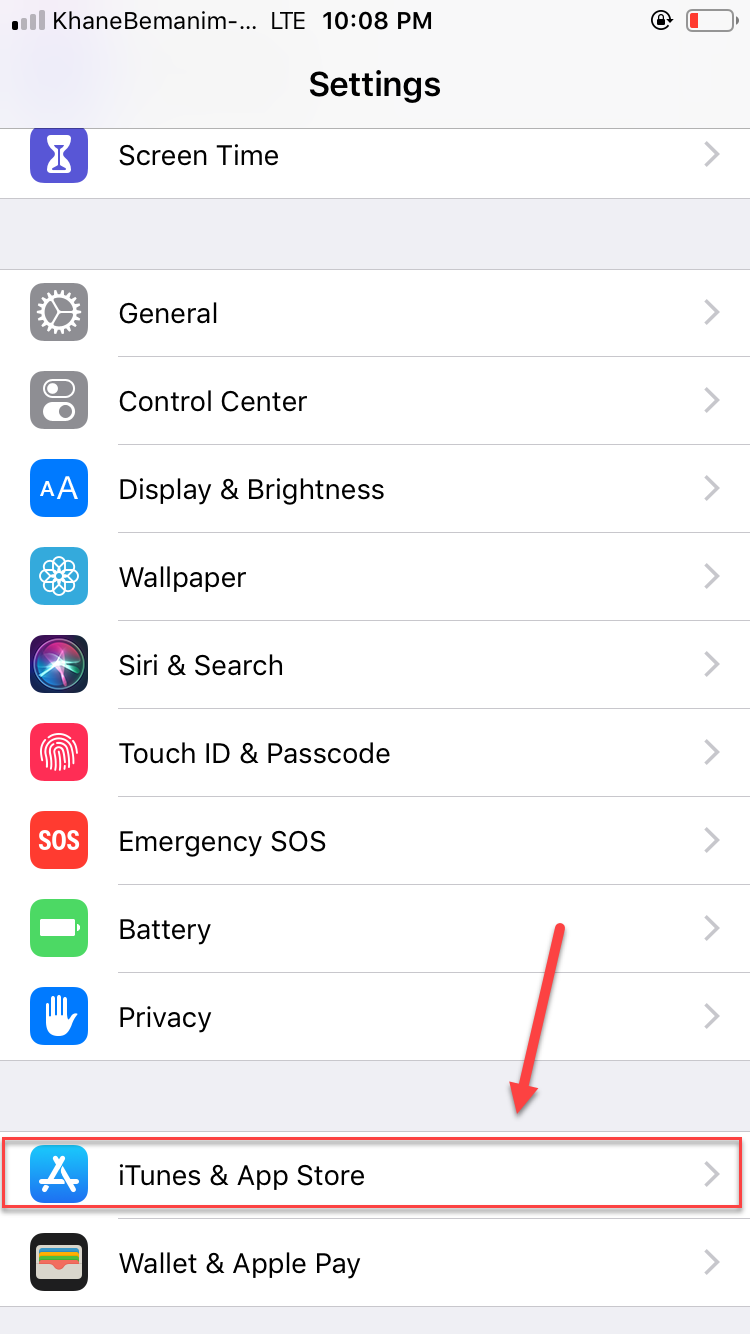Go to Control Center settings
This screenshot has height=1334, width=750.
[375, 402]
